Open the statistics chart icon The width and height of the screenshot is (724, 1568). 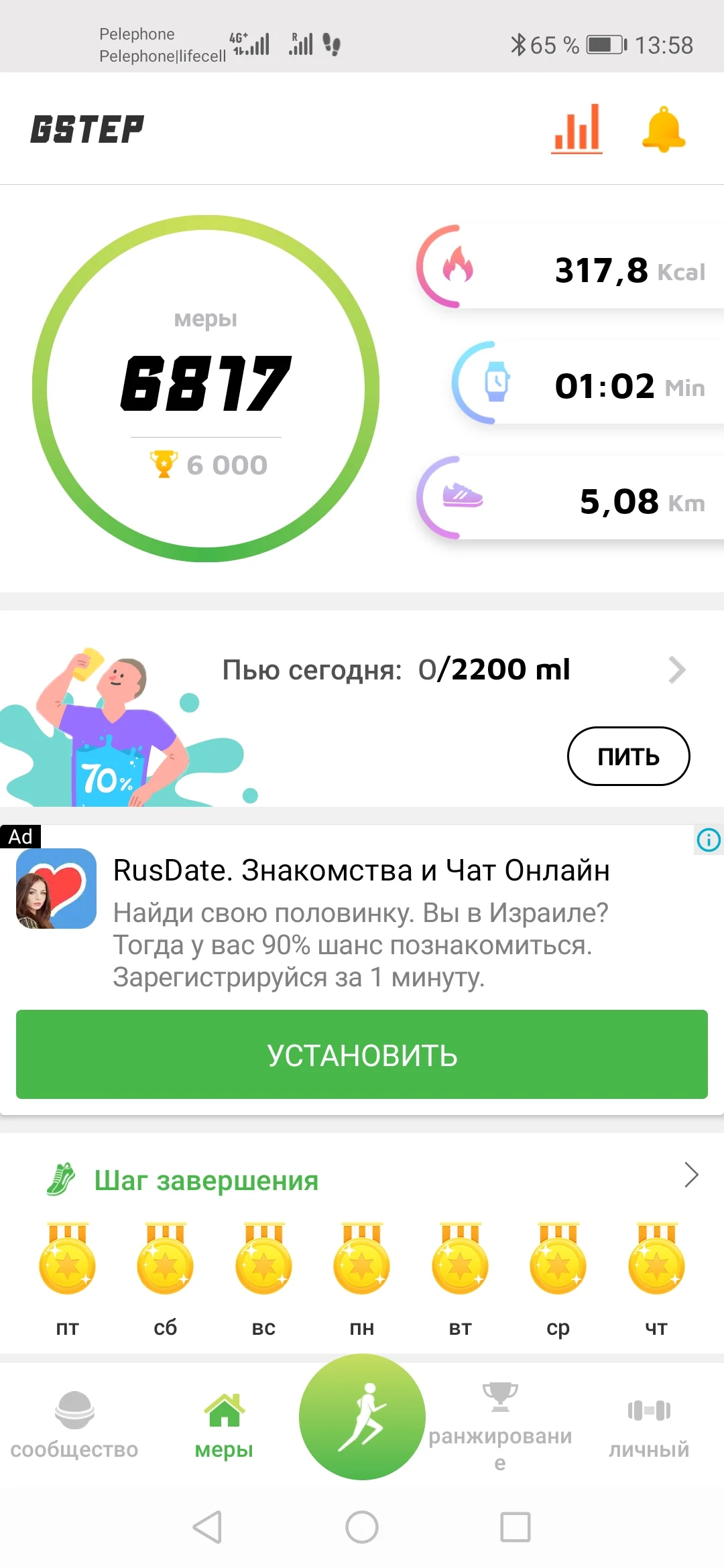click(x=577, y=129)
